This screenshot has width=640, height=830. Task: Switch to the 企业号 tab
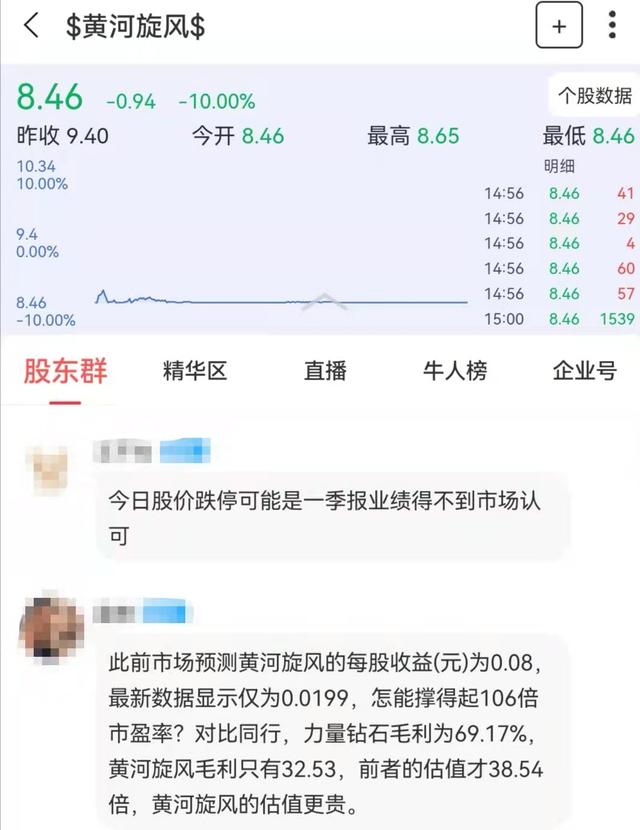point(585,372)
